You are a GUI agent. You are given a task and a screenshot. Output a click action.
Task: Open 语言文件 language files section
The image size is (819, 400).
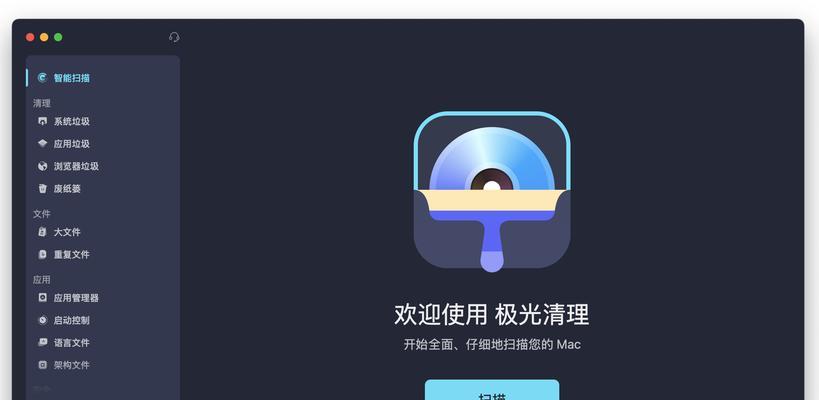coord(71,342)
